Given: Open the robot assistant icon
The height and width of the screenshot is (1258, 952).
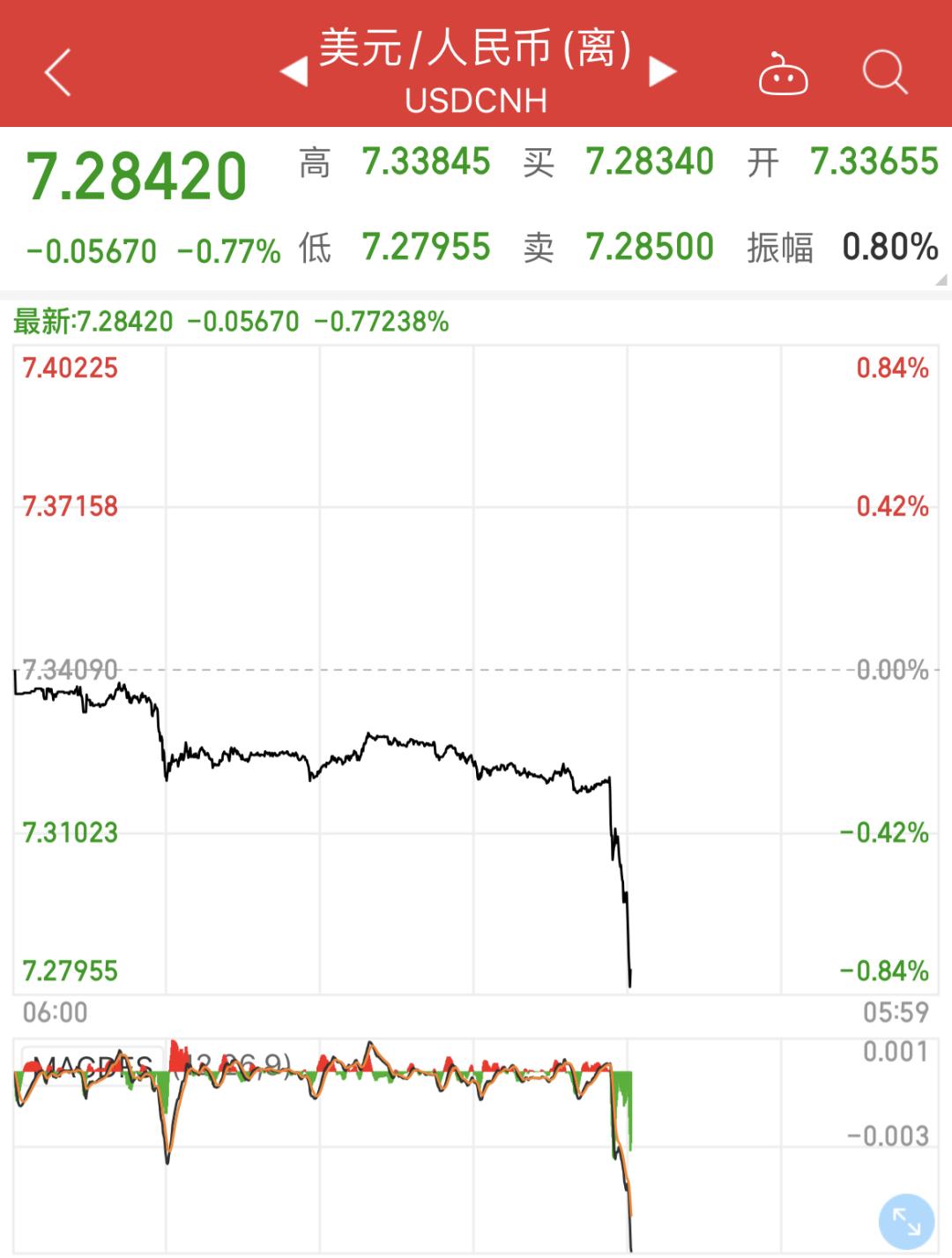Looking at the screenshot, I should coord(783,74).
